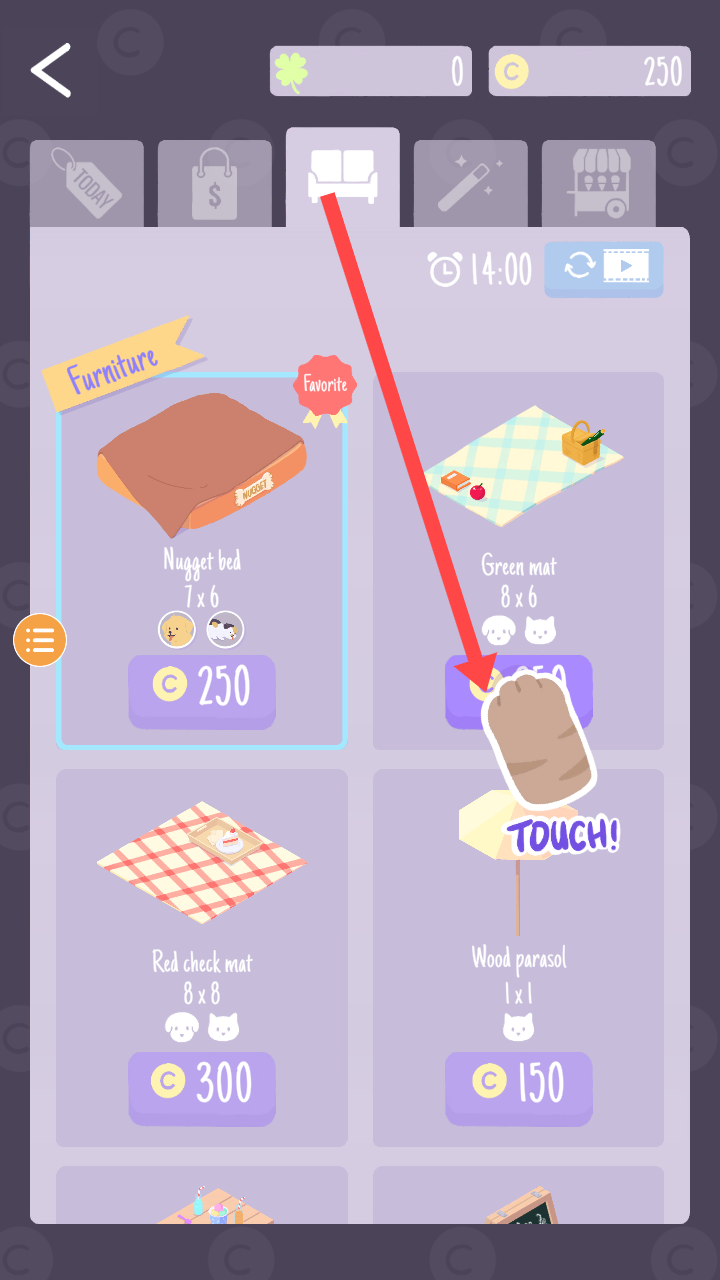Open the ice cream cart tab
The image size is (720, 1280).
point(598,184)
